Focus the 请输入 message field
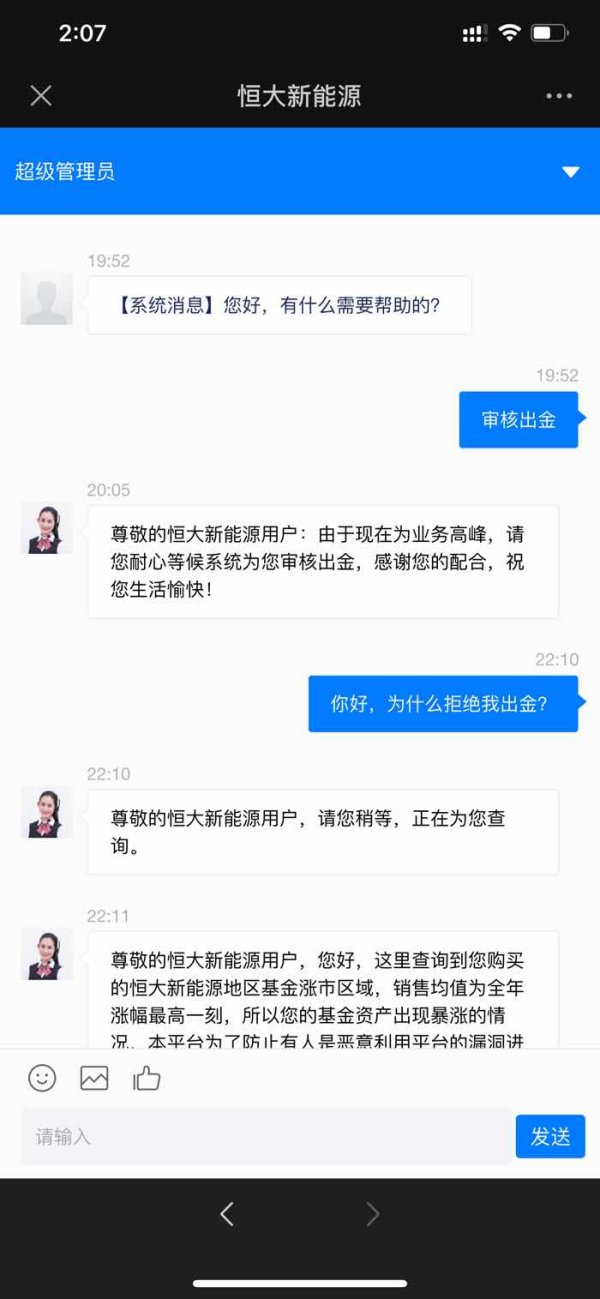 [x=266, y=1136]
